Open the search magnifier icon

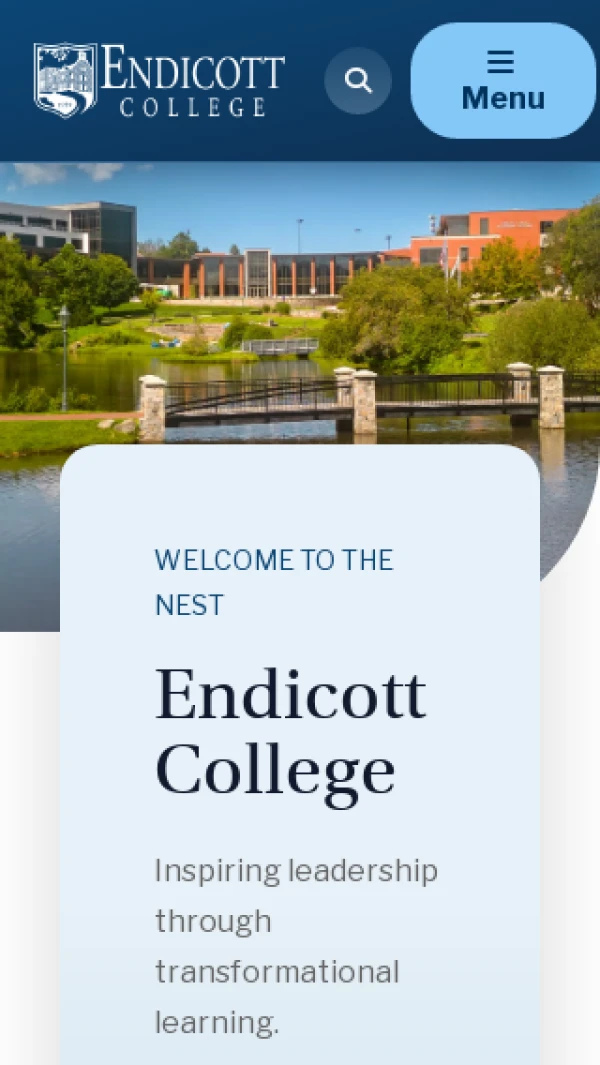[x=358, y=81]
